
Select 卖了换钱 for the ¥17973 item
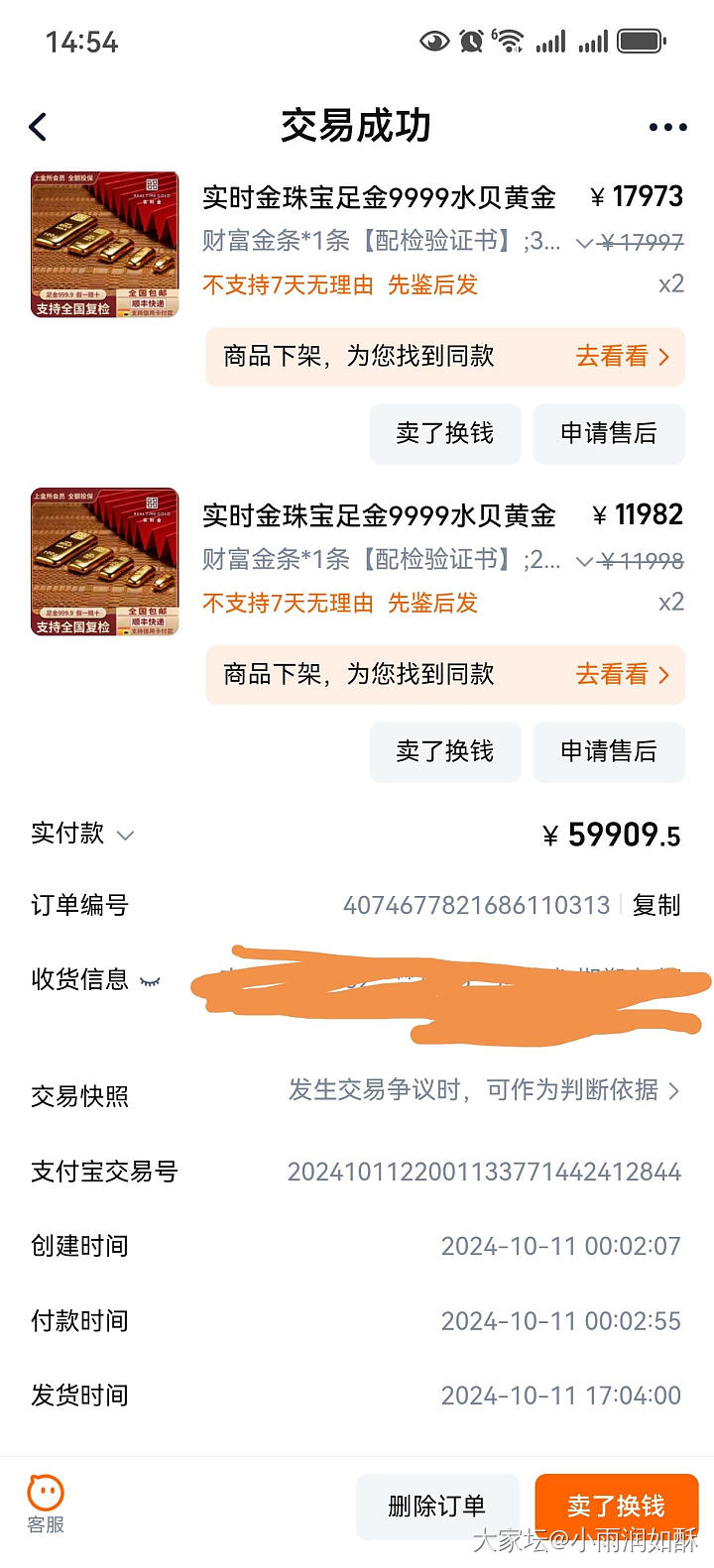445,433
